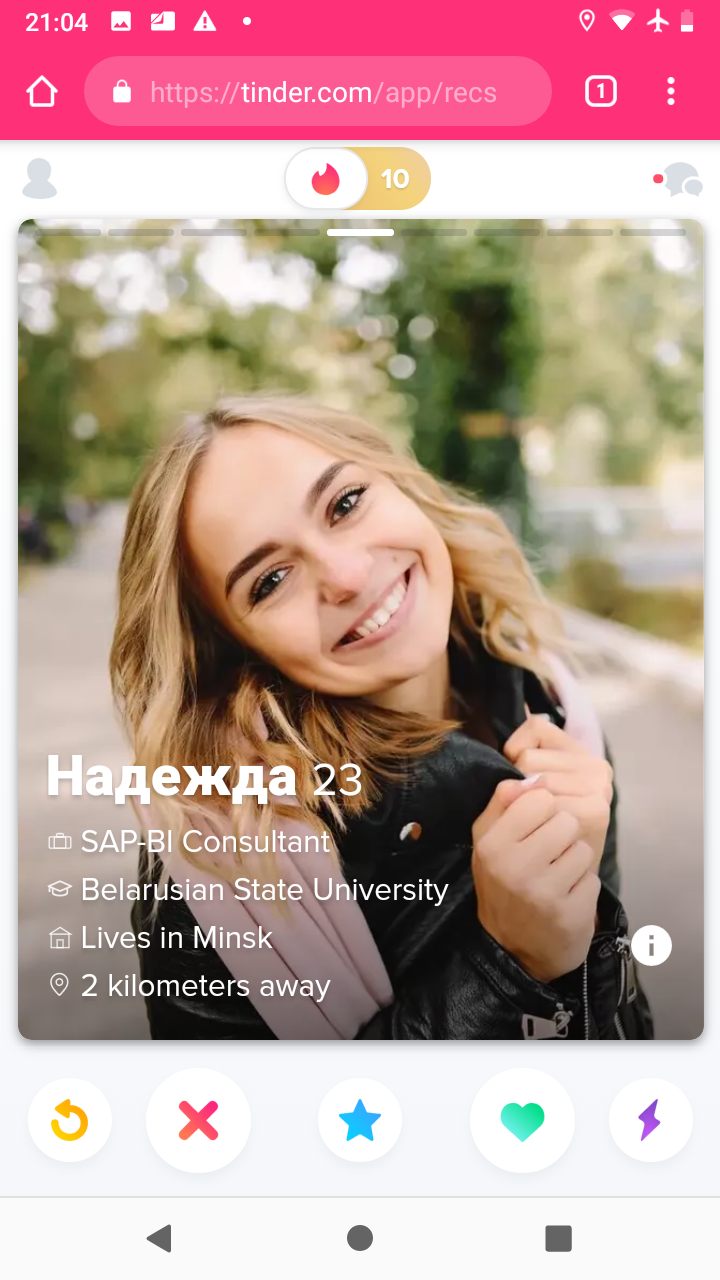Like with the green heart
The width and height of the screenshot is (720, 1280).
(522, 1120)
